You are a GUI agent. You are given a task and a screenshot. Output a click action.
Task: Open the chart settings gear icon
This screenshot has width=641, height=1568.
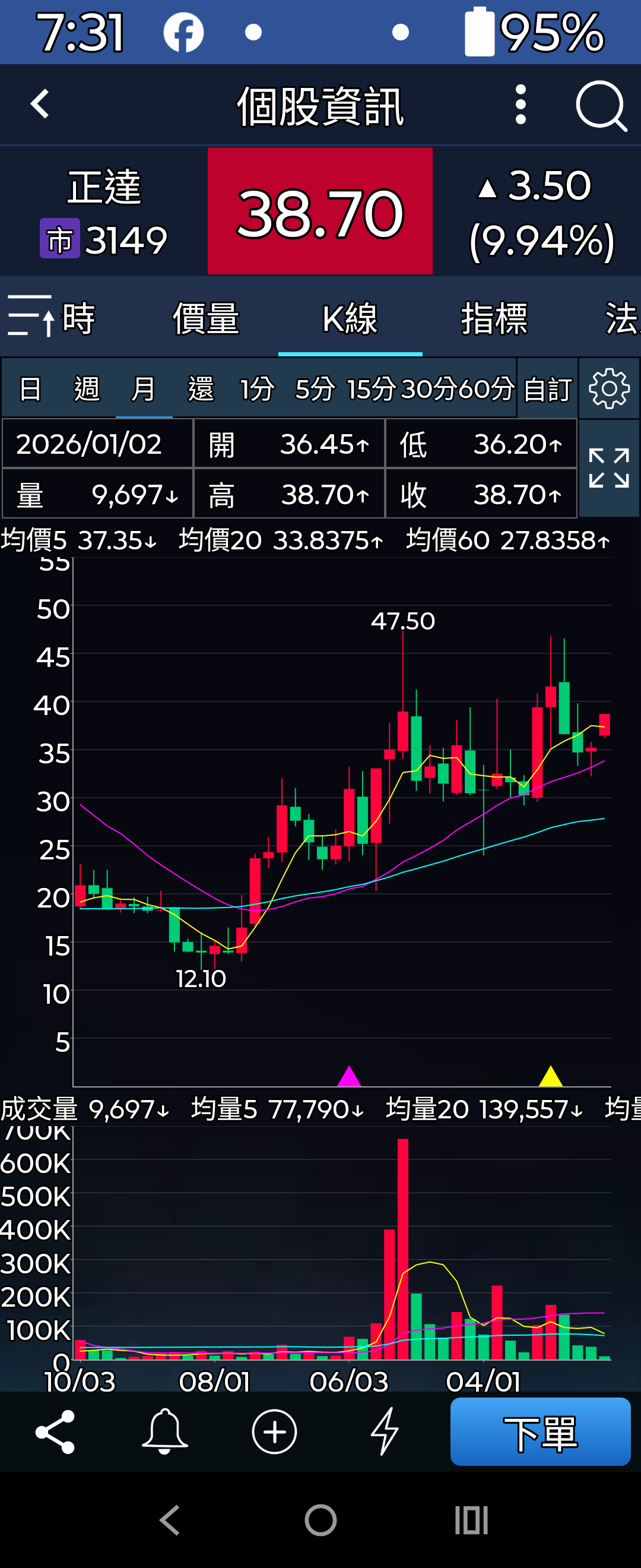[611, 388]
